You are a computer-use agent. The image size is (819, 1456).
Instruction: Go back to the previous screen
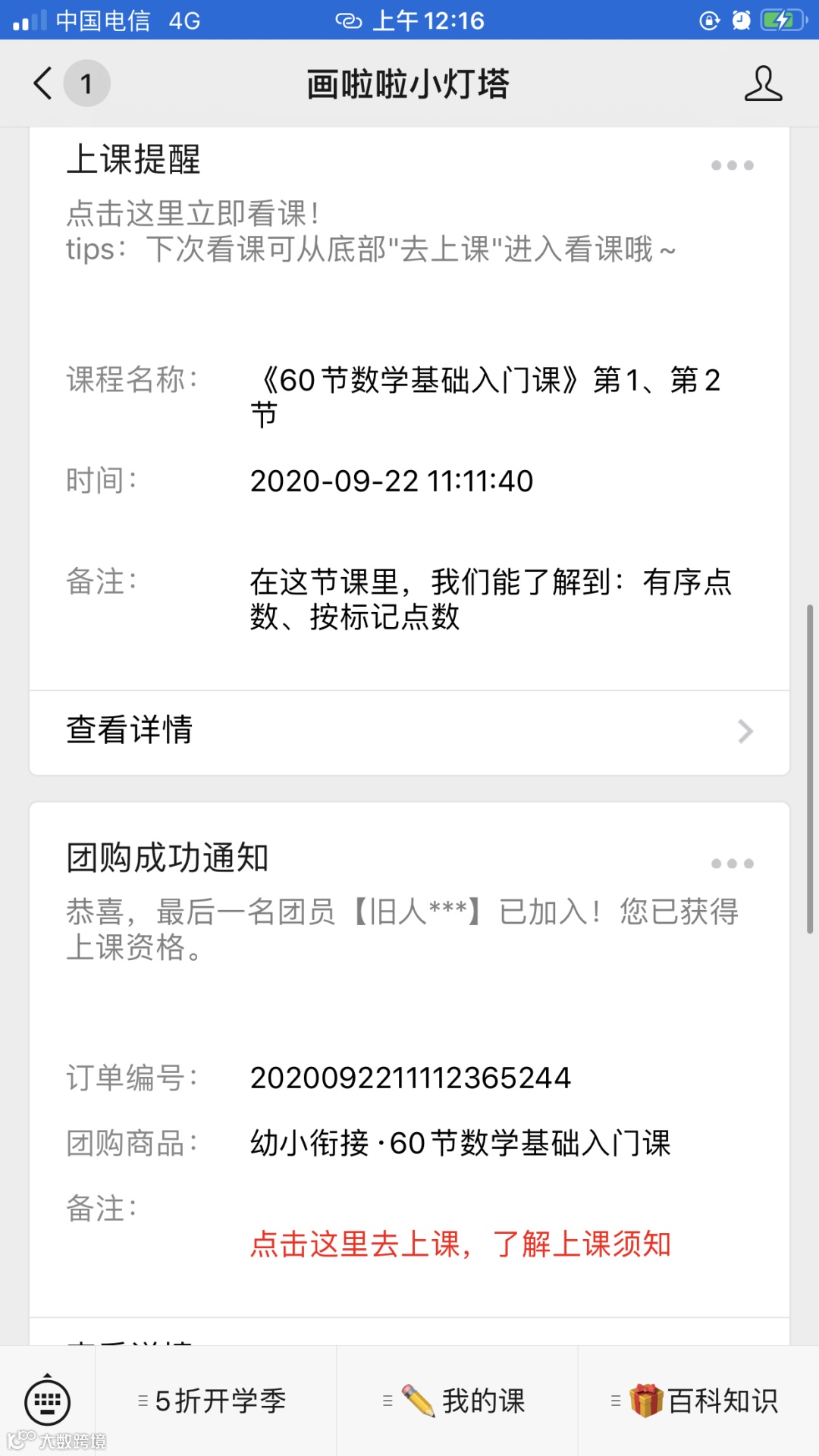click(x=44, y=83)
